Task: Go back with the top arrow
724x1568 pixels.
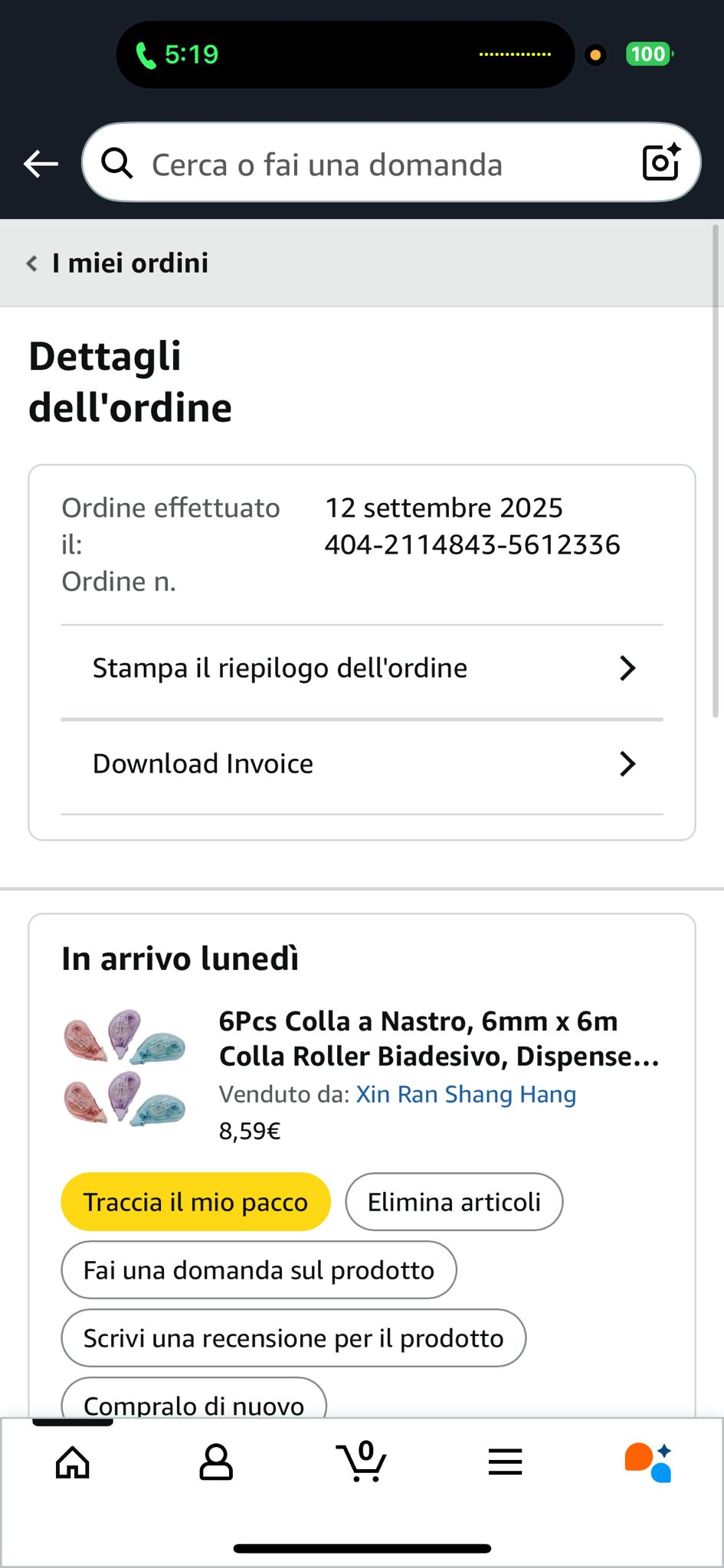Action: [x=41, y=163]
